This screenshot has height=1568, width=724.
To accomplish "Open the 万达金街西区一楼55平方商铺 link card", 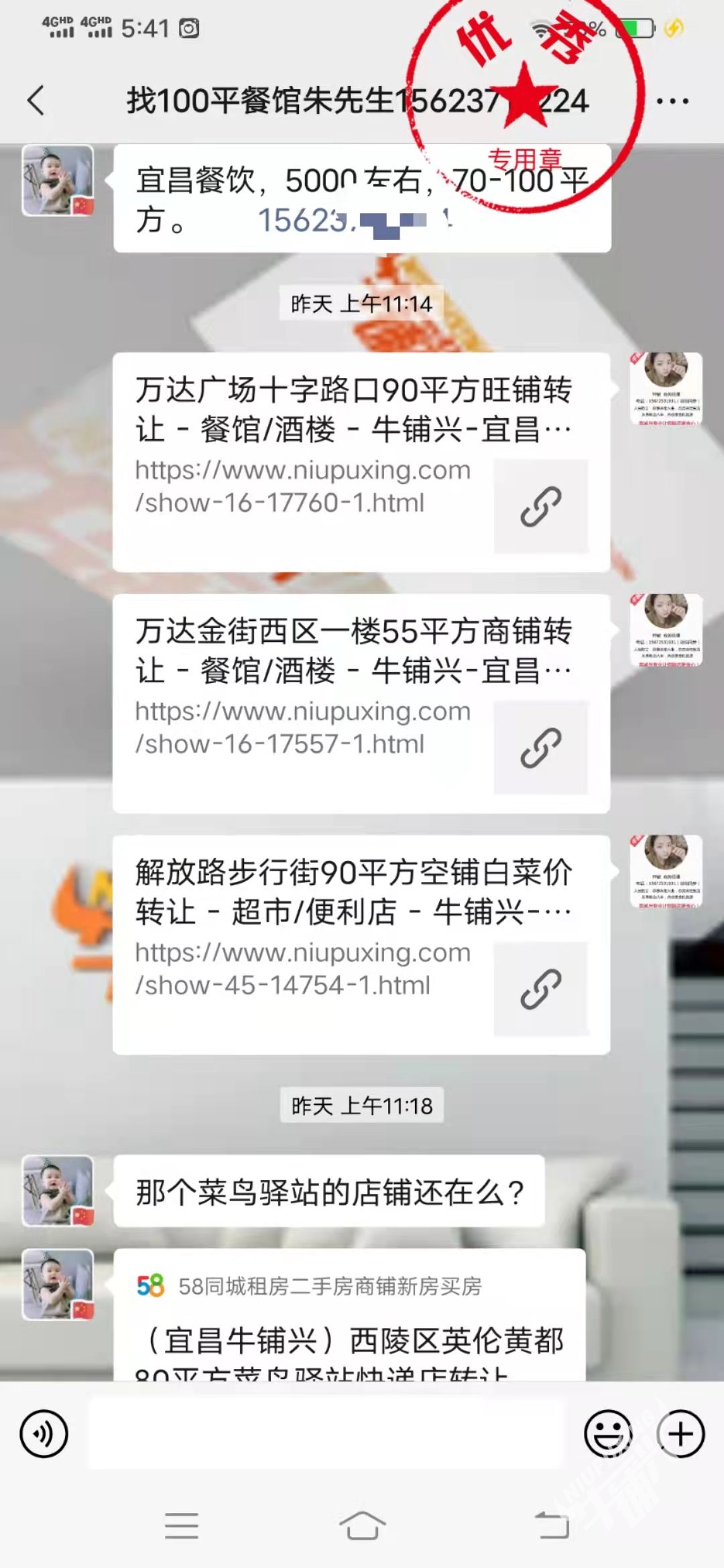I will click(361, 703).
